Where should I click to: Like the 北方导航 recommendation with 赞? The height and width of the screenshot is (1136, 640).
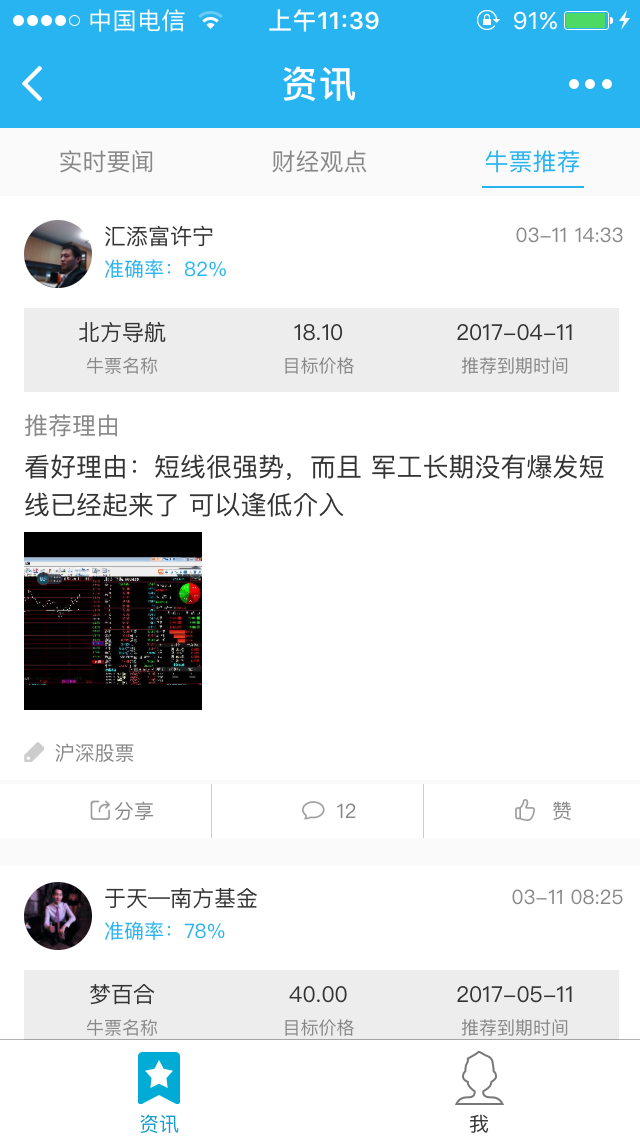[543, 811]
